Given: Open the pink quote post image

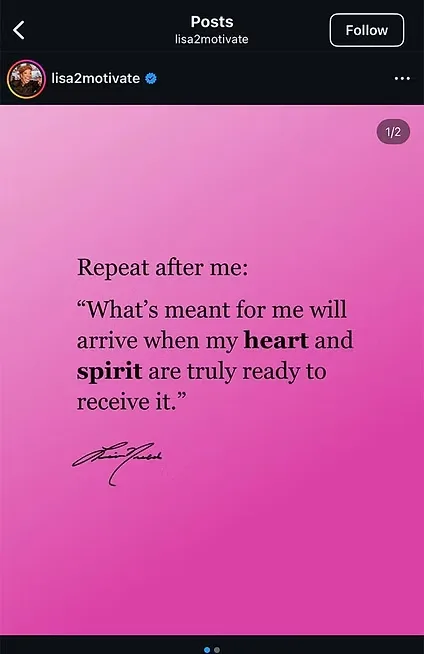Looking at the screenshot, I should 212,370.
